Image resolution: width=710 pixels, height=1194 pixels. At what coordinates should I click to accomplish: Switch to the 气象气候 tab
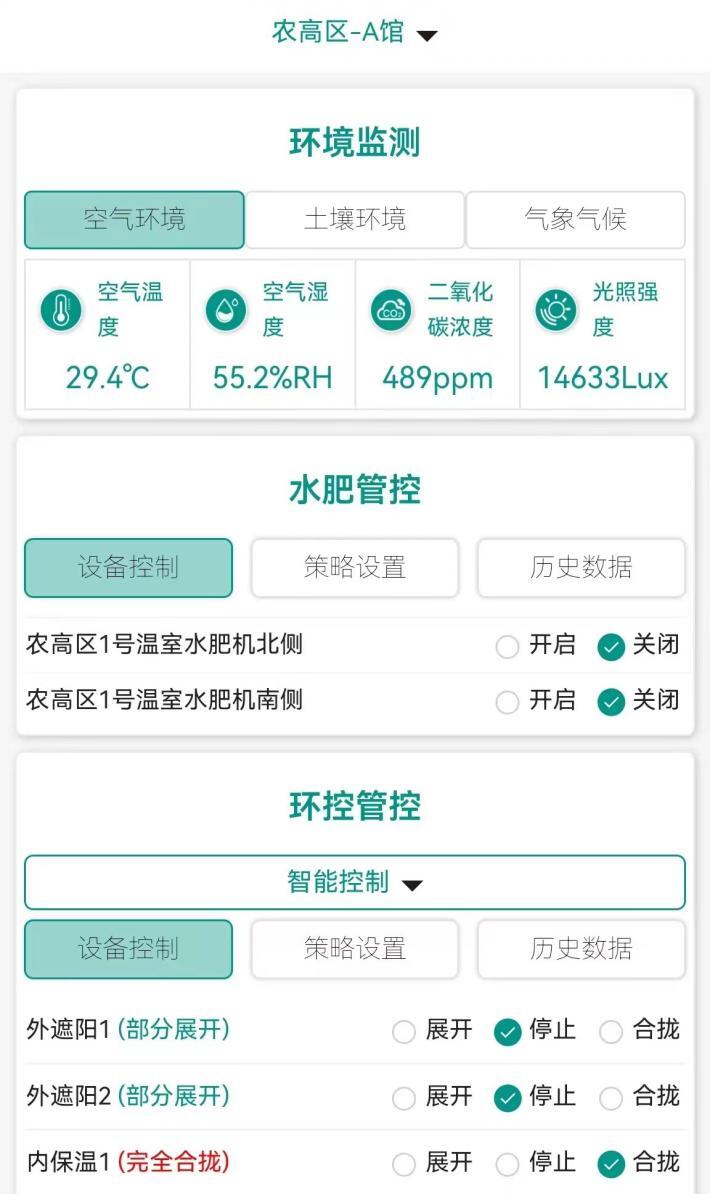coord(575,219)
